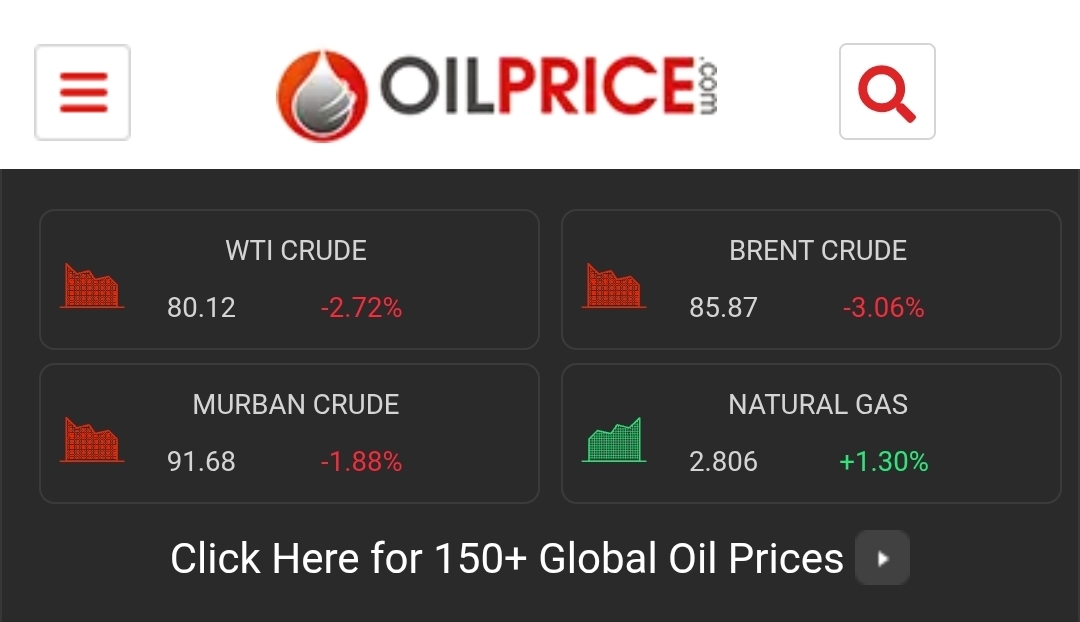This screenshot has width=1080, height=622.
Task: Open the WTI Crude price card
Action: click(289, 280)
